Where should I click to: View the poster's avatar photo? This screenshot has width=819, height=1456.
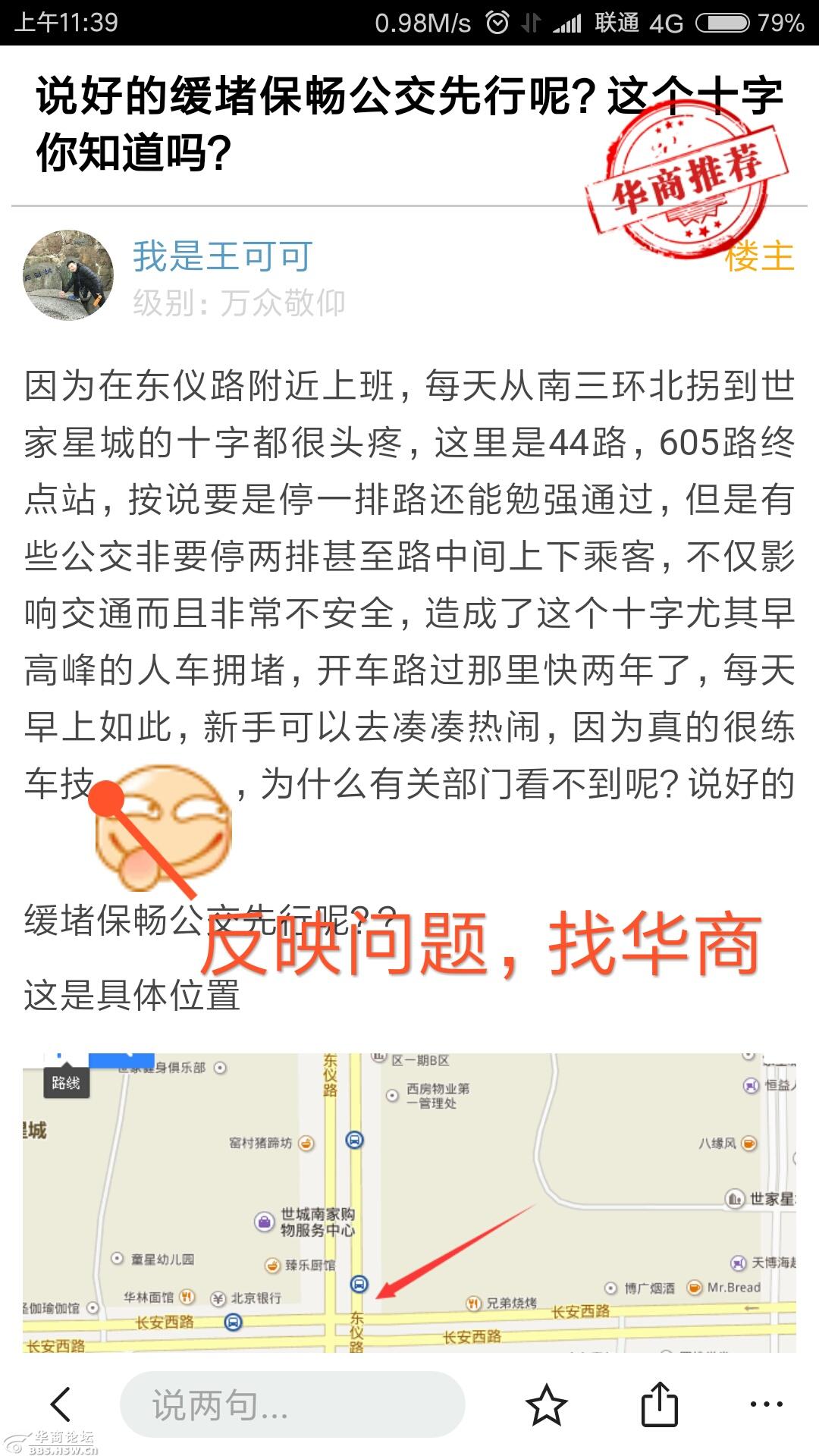point(68,275)
